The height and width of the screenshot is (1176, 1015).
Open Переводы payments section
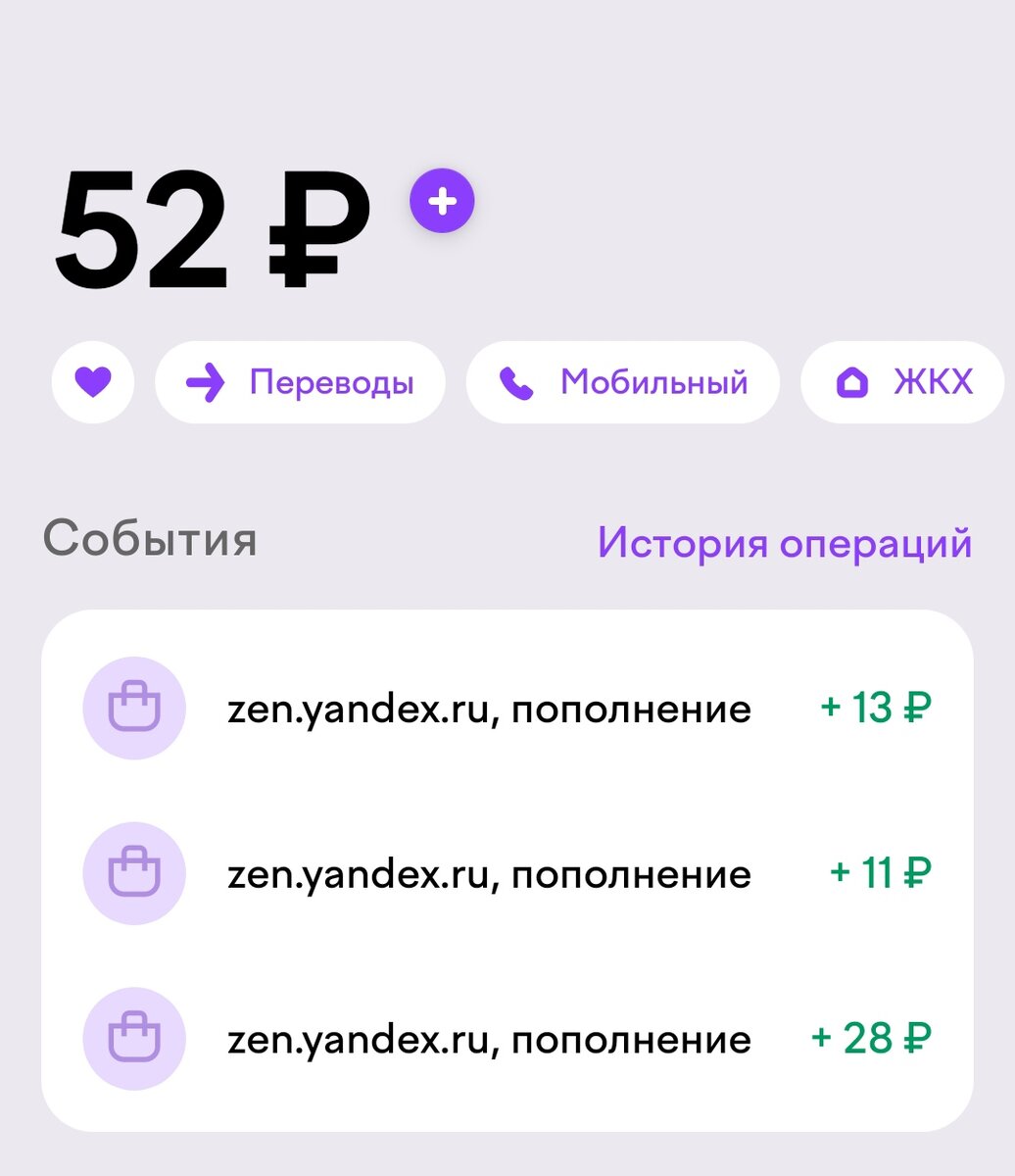click(x=299, y=382)
